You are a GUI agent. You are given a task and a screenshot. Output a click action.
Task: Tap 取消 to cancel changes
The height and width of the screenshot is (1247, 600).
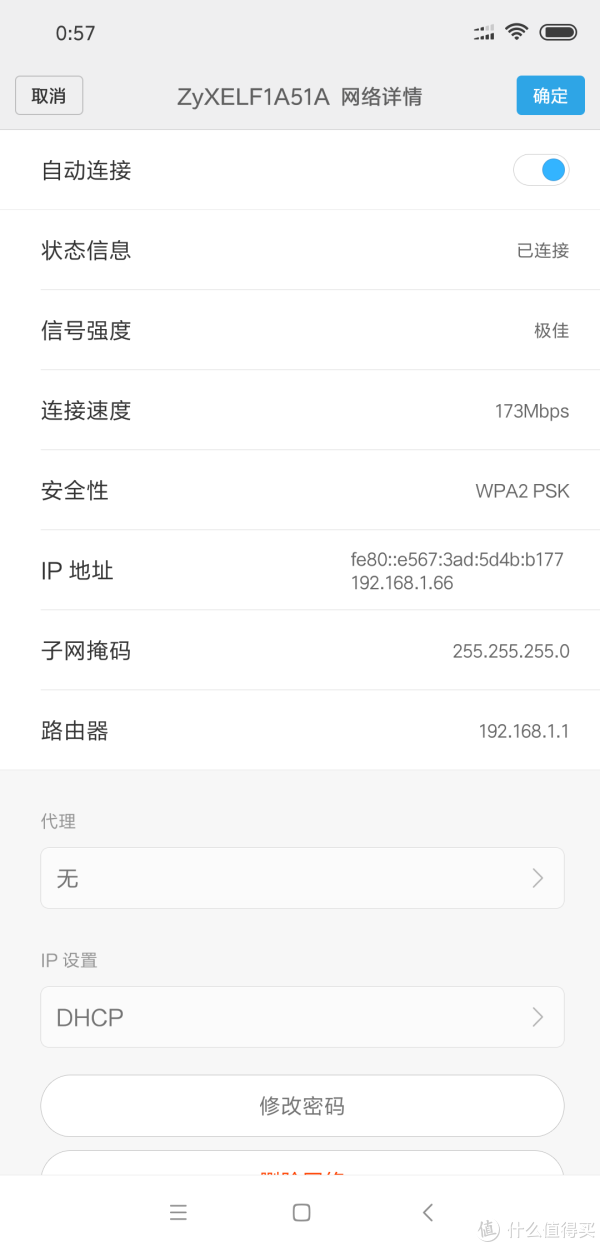(x=49, y=96)
